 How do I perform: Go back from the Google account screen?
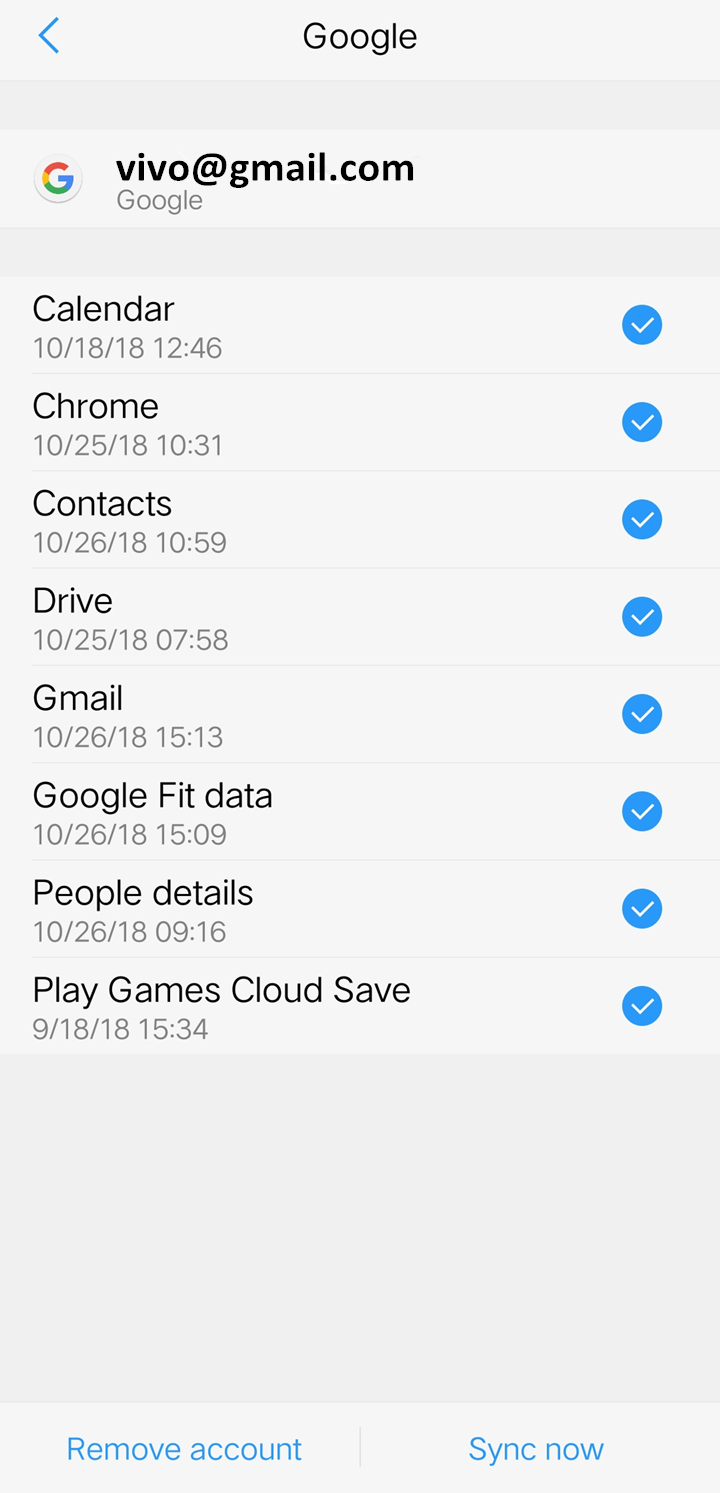48,36
